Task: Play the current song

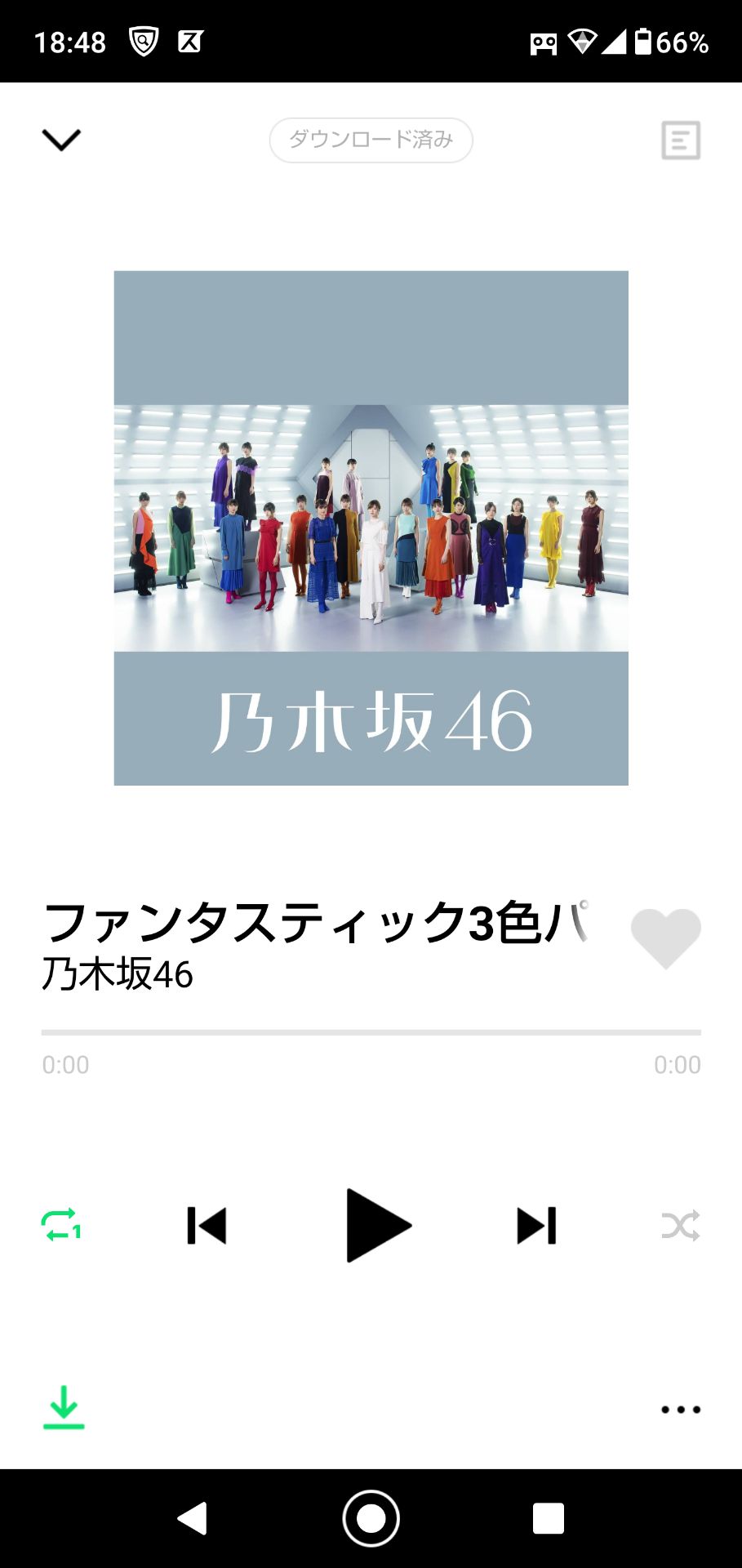Action: 377,1225
